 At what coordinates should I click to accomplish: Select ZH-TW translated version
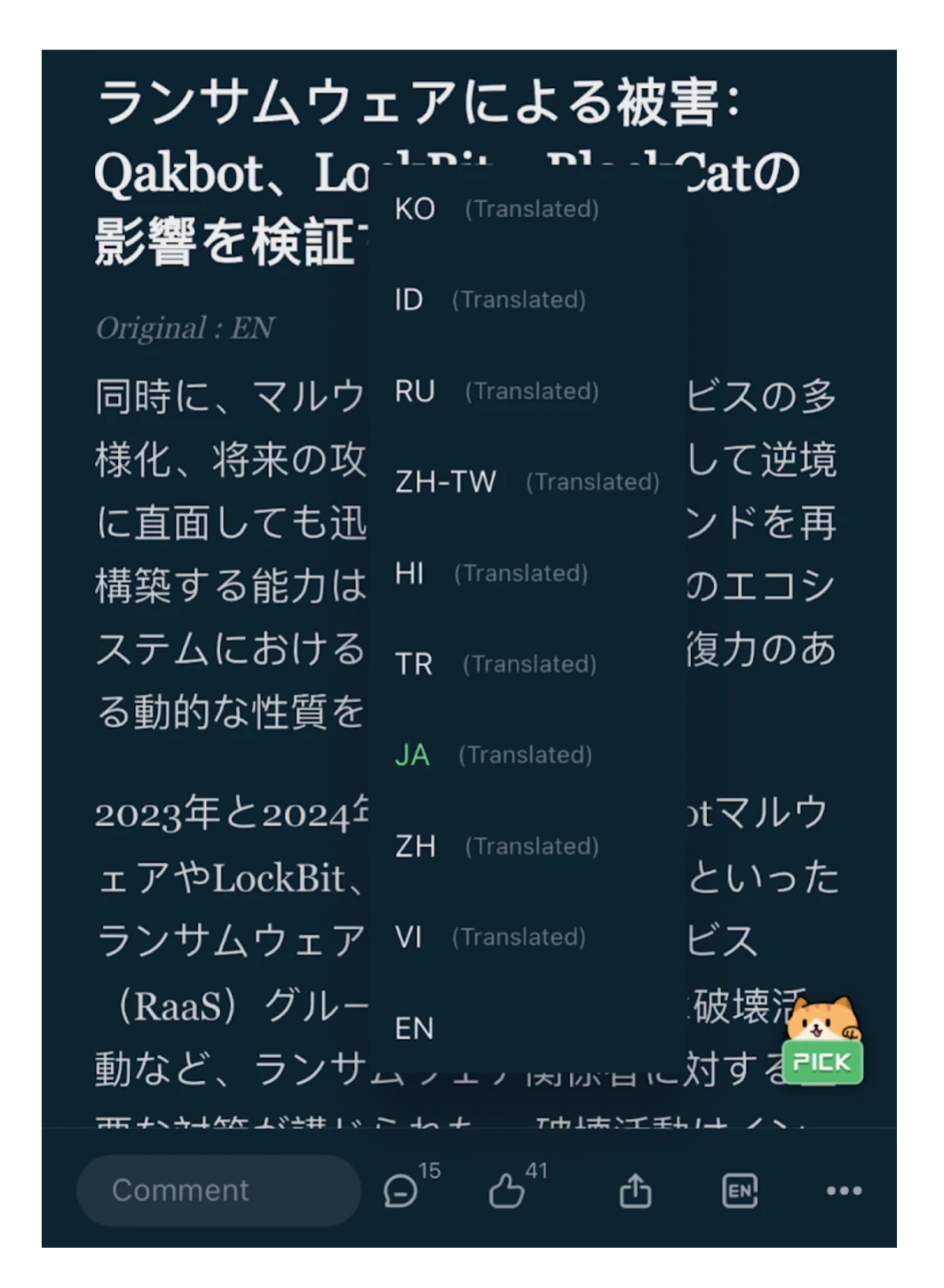526,482
